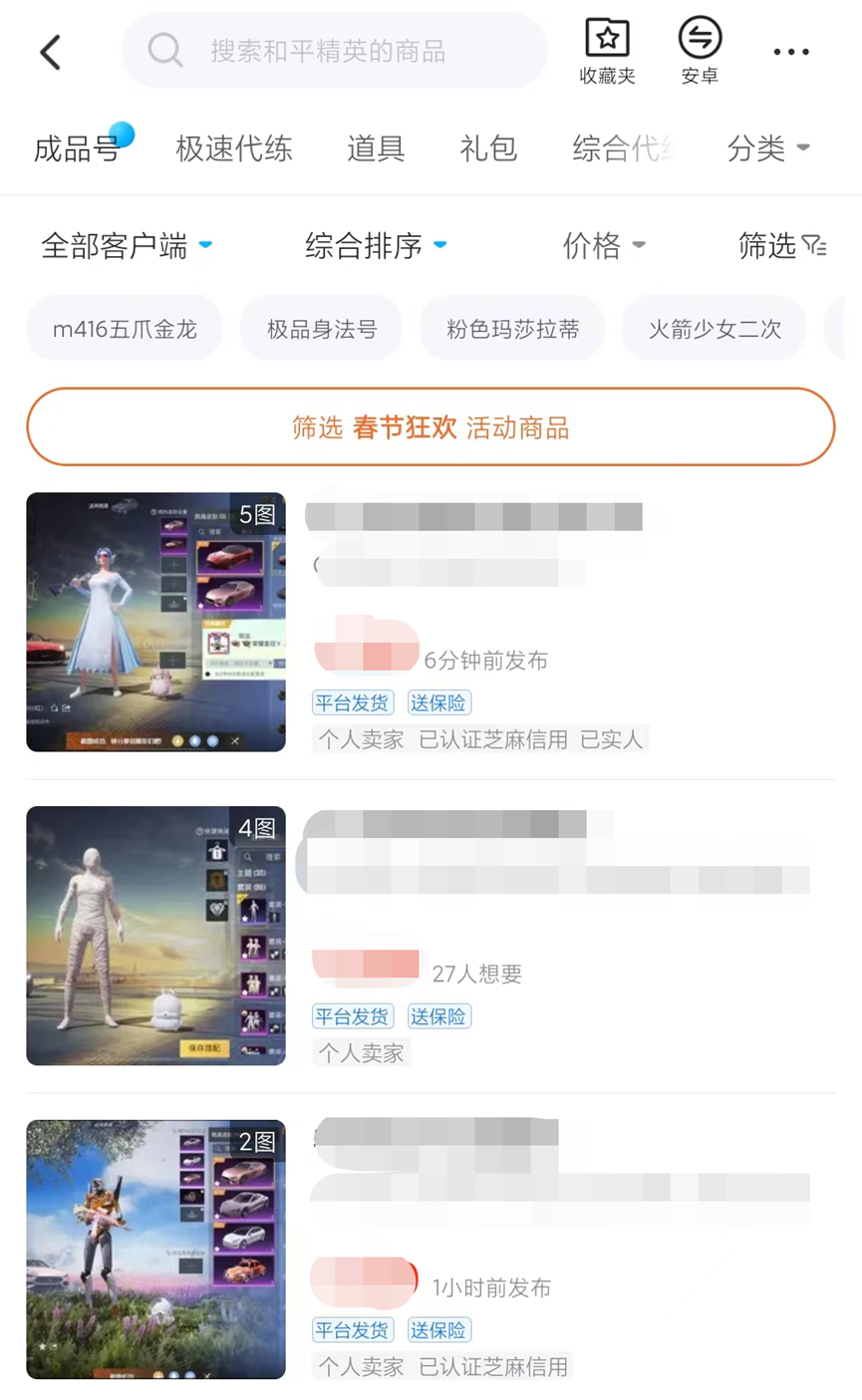This screenshot has height=1400, width=862.
Task: Expand the 全部客户端 dropdown
Action: coord(126,245)
